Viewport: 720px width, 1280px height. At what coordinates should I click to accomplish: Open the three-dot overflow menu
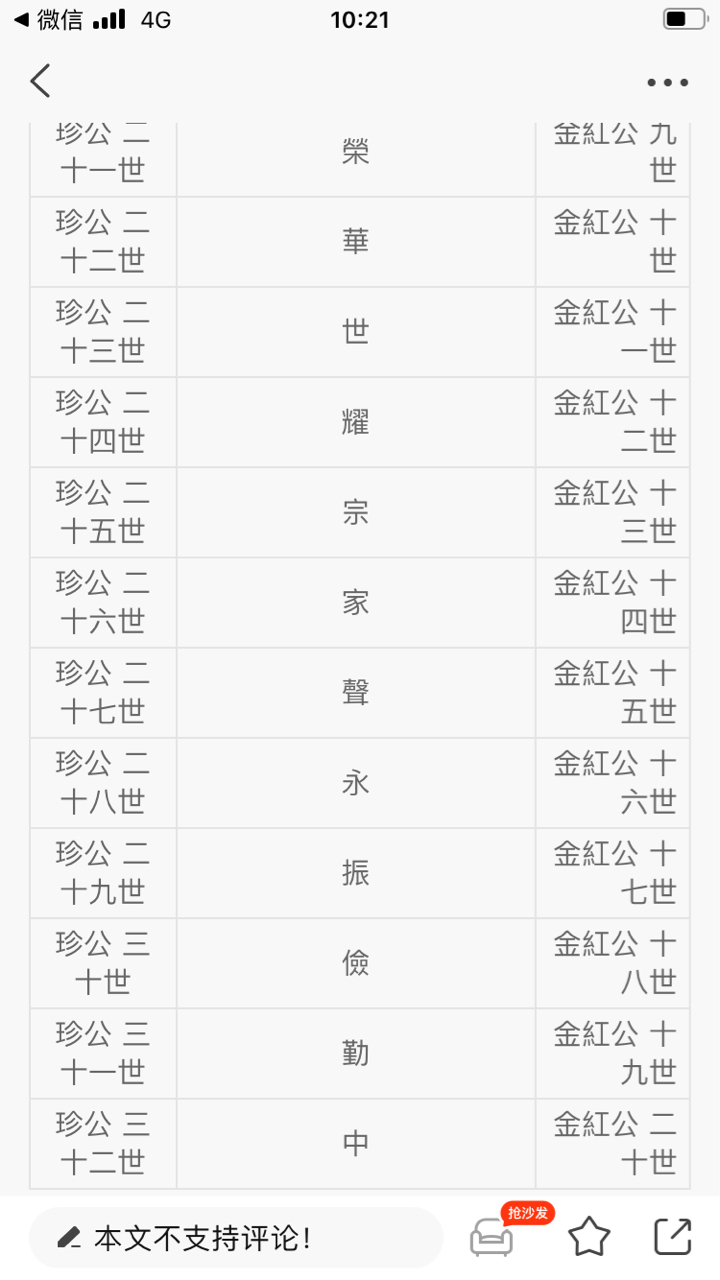[x=667, y=83]
